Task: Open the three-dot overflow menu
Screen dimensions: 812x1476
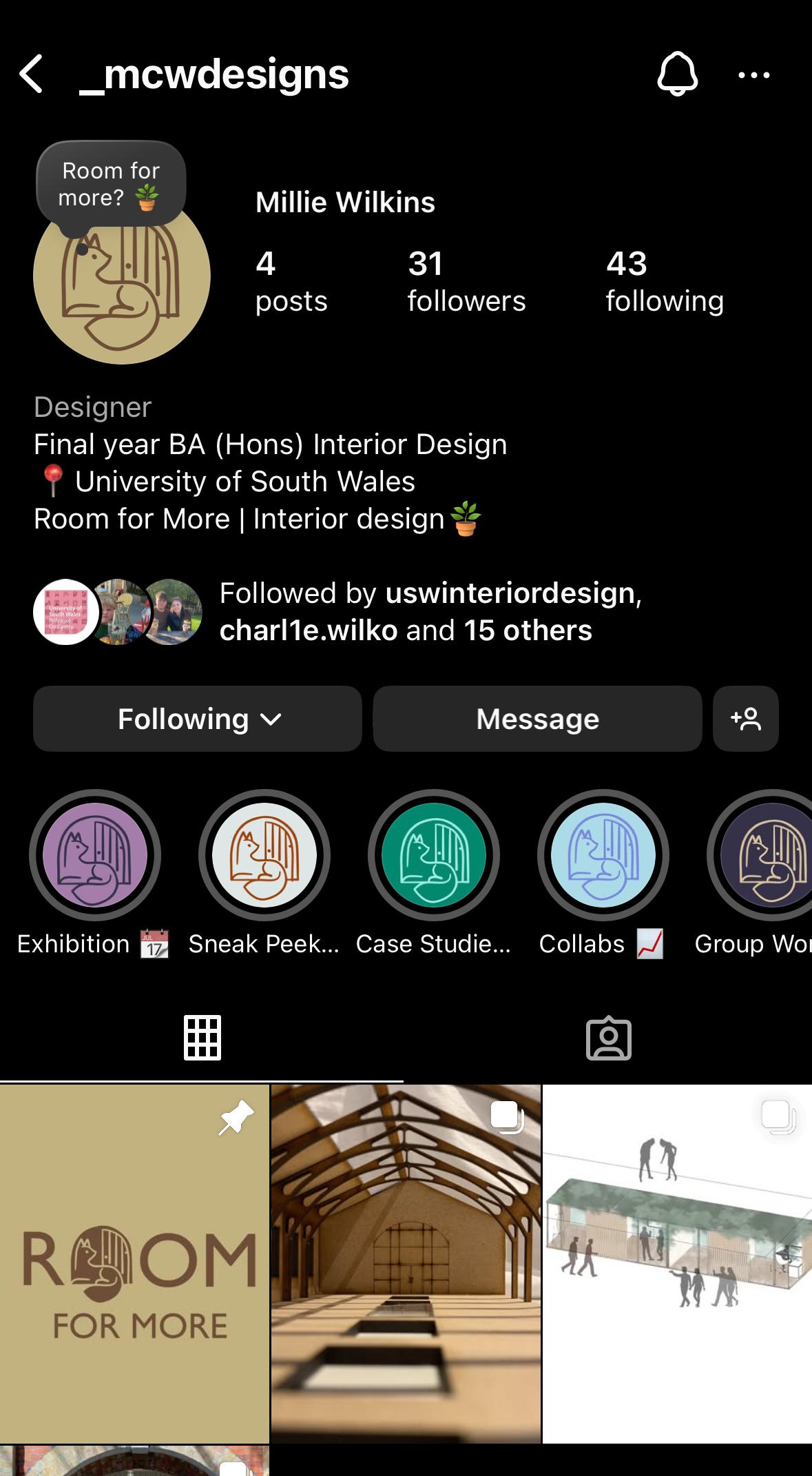Action: [x=753, y=74]
